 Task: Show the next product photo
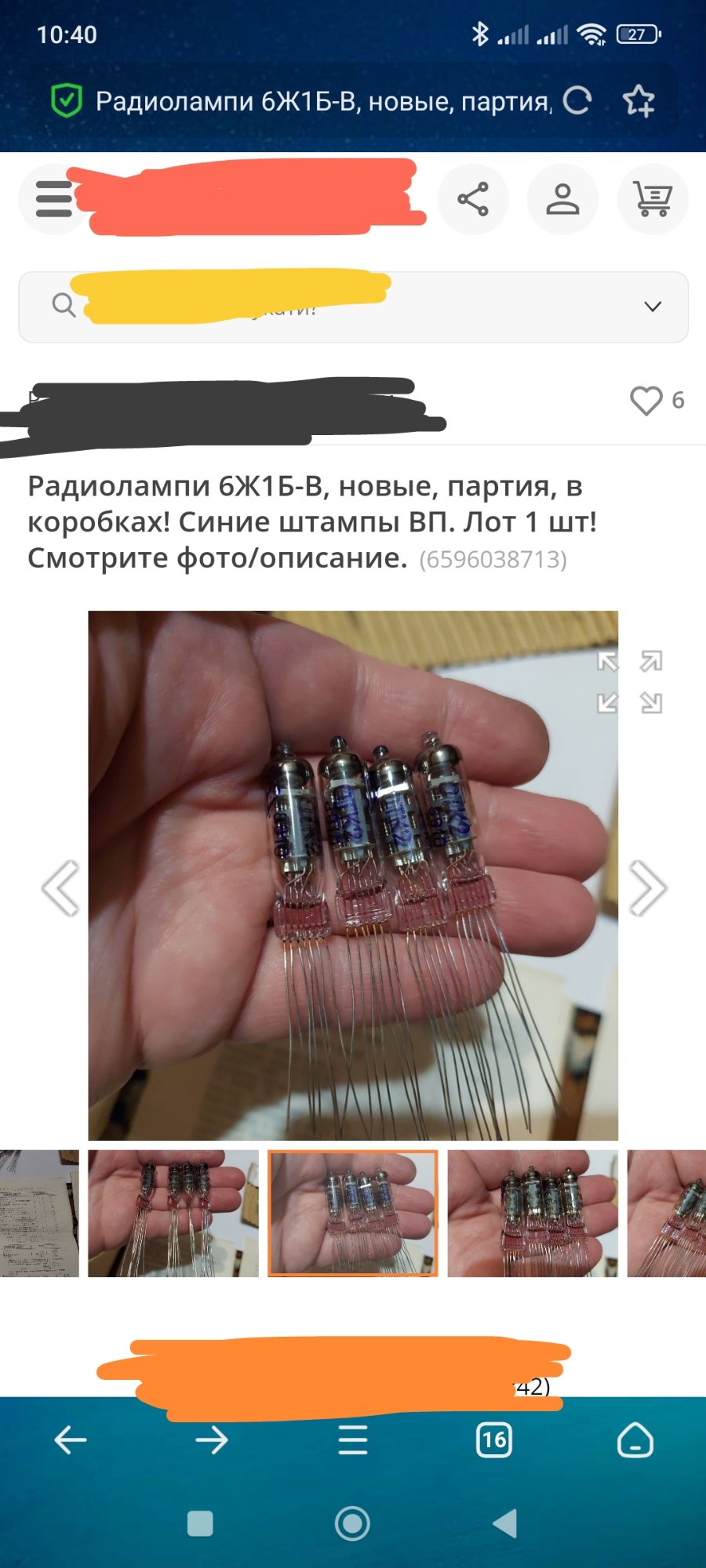tap(648, 888)
